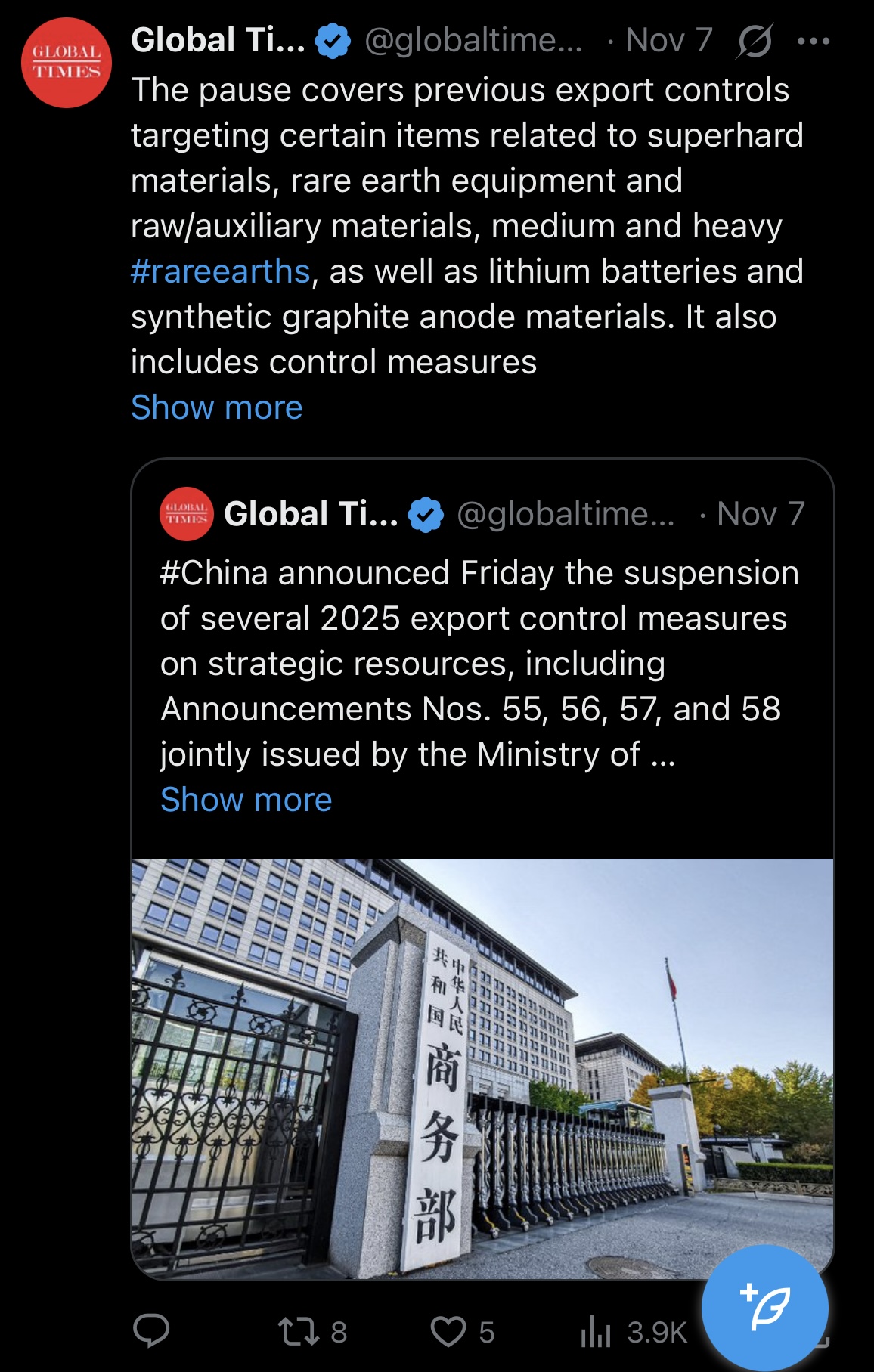View the post's 3.9K view analytics
Image resolution: width=874 pixels, height=1372 pixels.
pos(634,1331)
